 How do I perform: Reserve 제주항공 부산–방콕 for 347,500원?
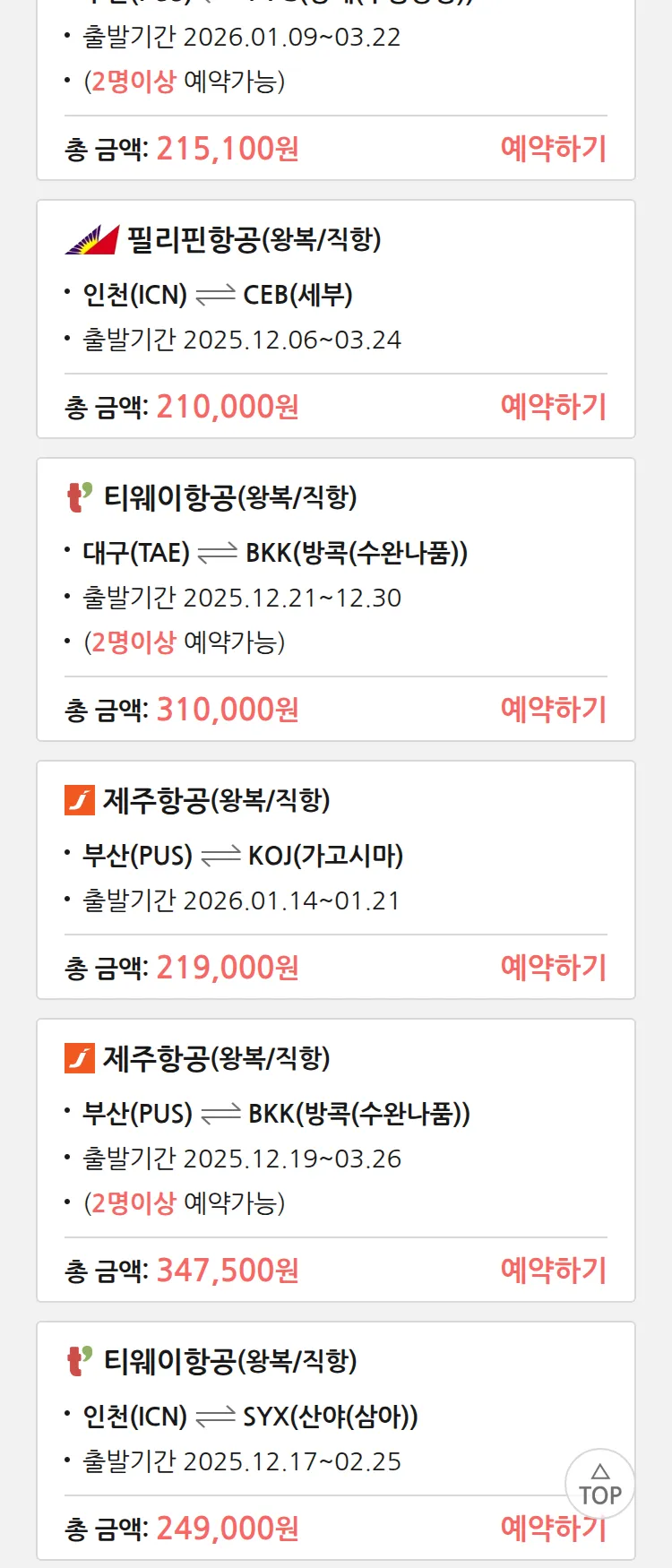pos(553,1271)
